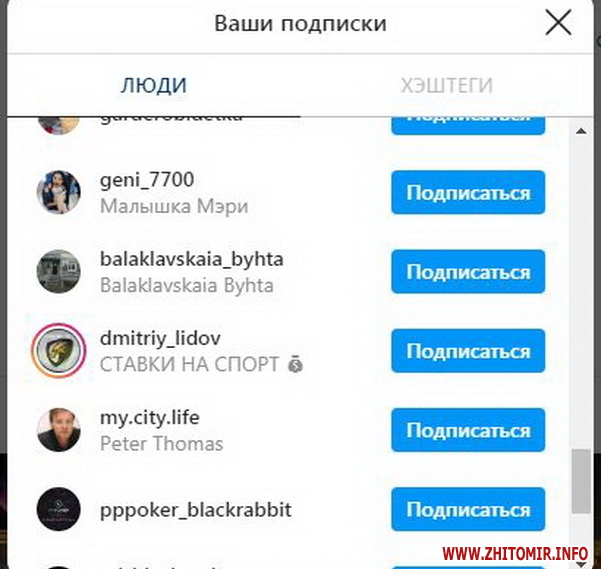
Task: Open my.city.life profile
Action: (x=150, y=418)
